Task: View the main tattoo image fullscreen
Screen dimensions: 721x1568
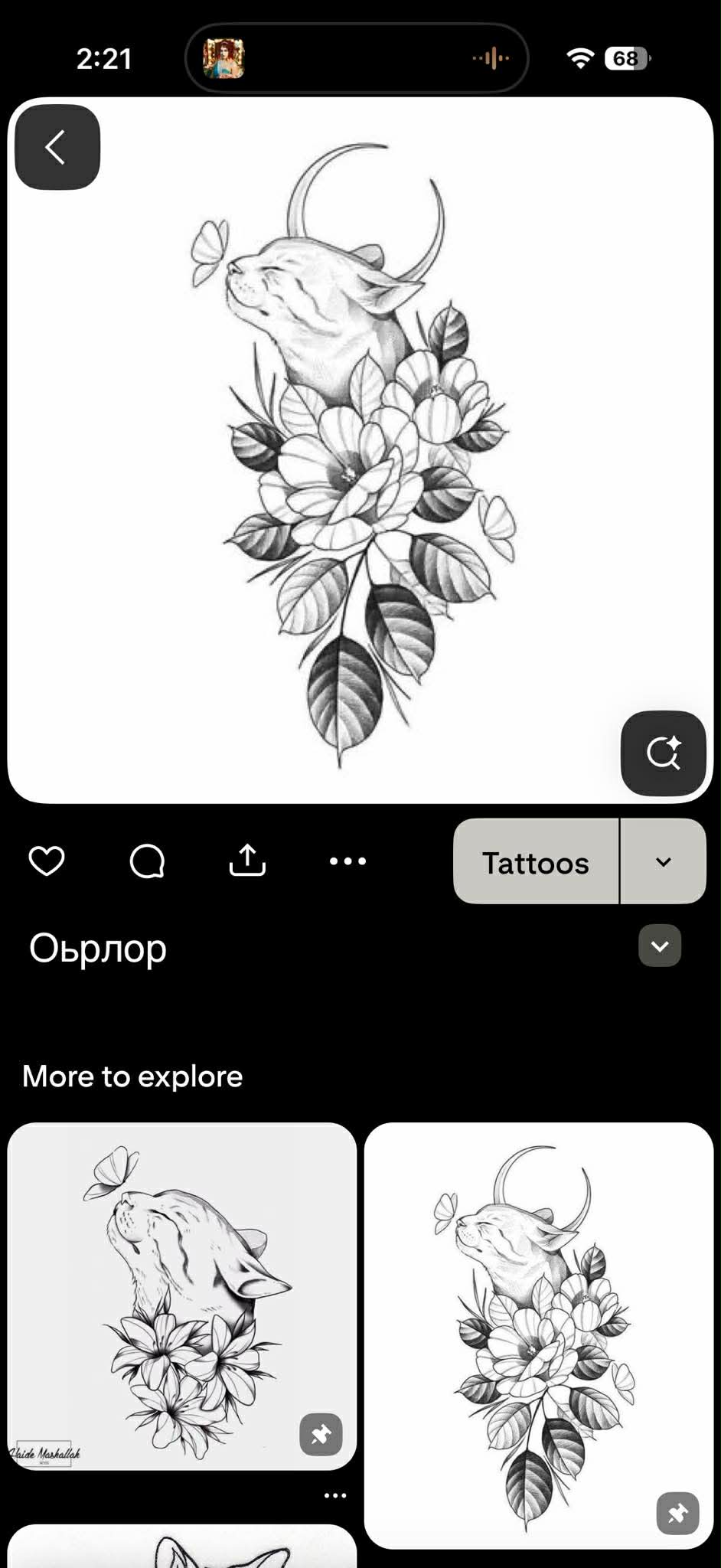Action: coord(360,452)
